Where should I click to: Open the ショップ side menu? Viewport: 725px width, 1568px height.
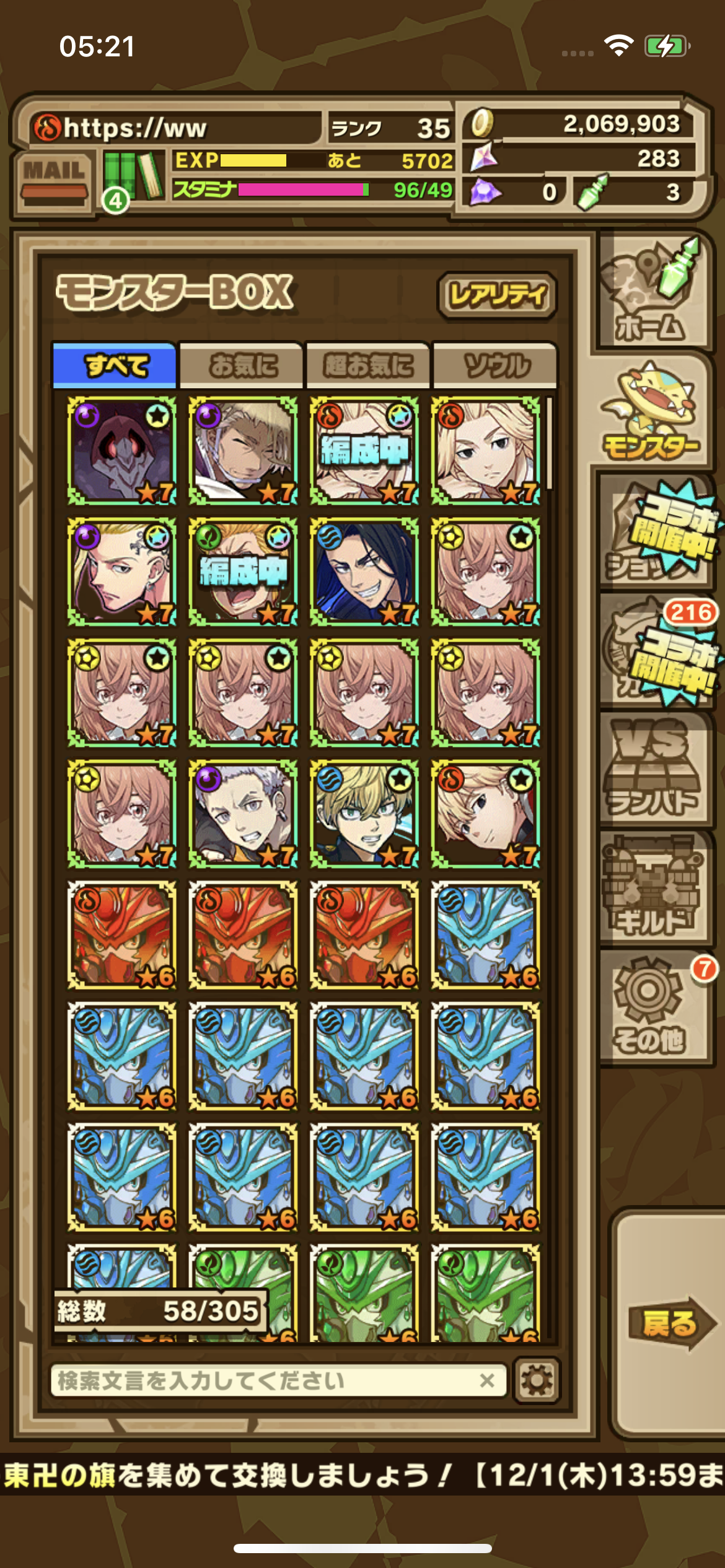pos(652,533)
